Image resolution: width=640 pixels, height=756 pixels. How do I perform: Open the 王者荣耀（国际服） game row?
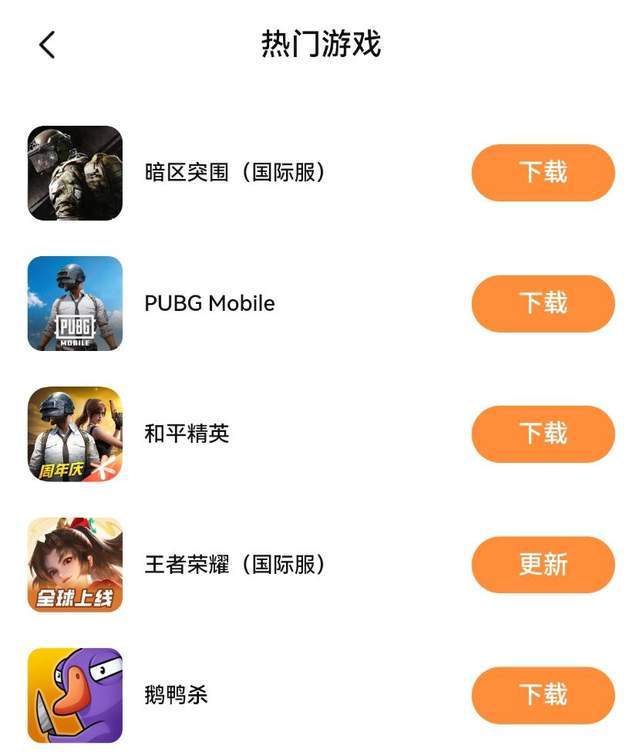235,565
